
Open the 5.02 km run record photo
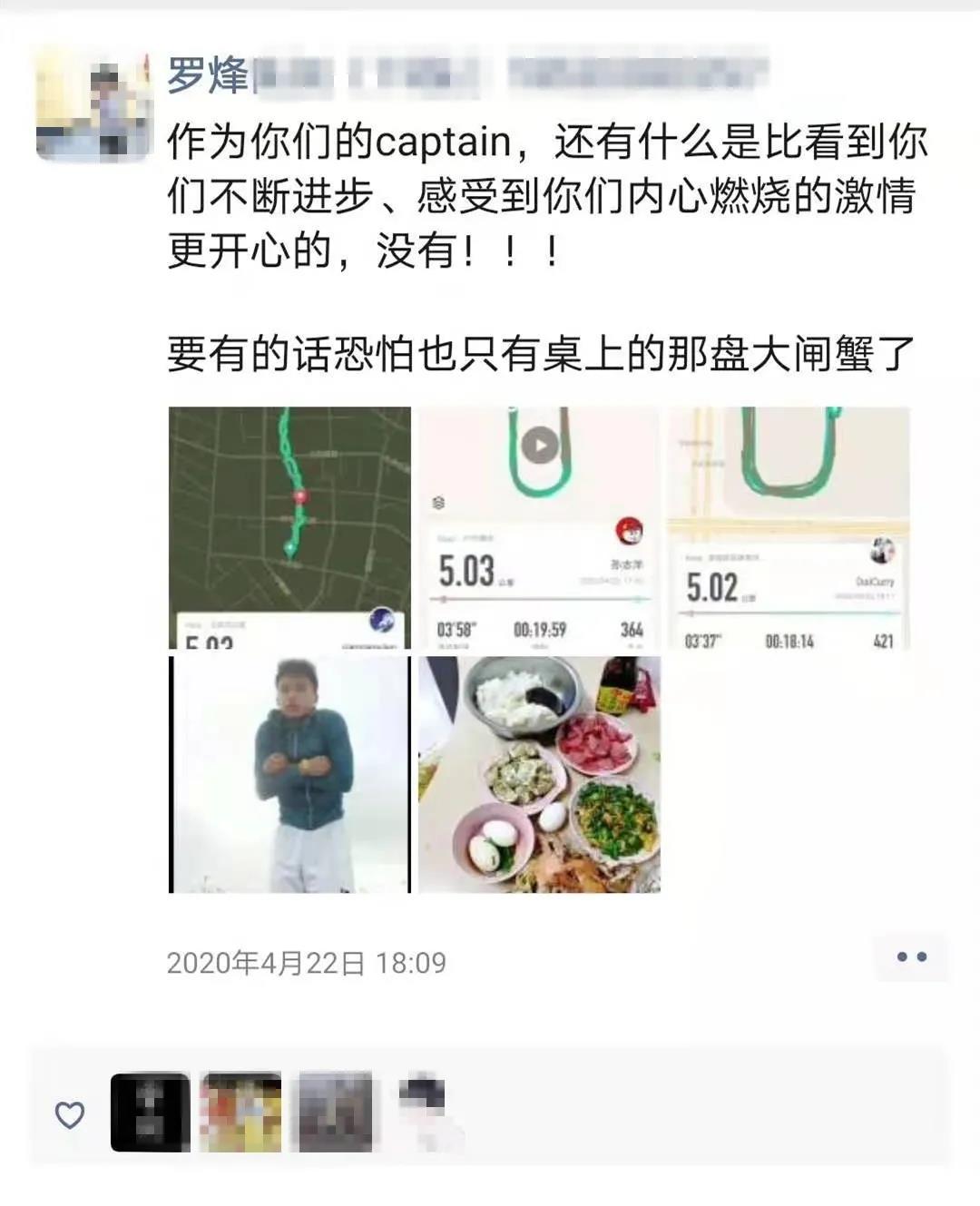(x=788, y=527)
